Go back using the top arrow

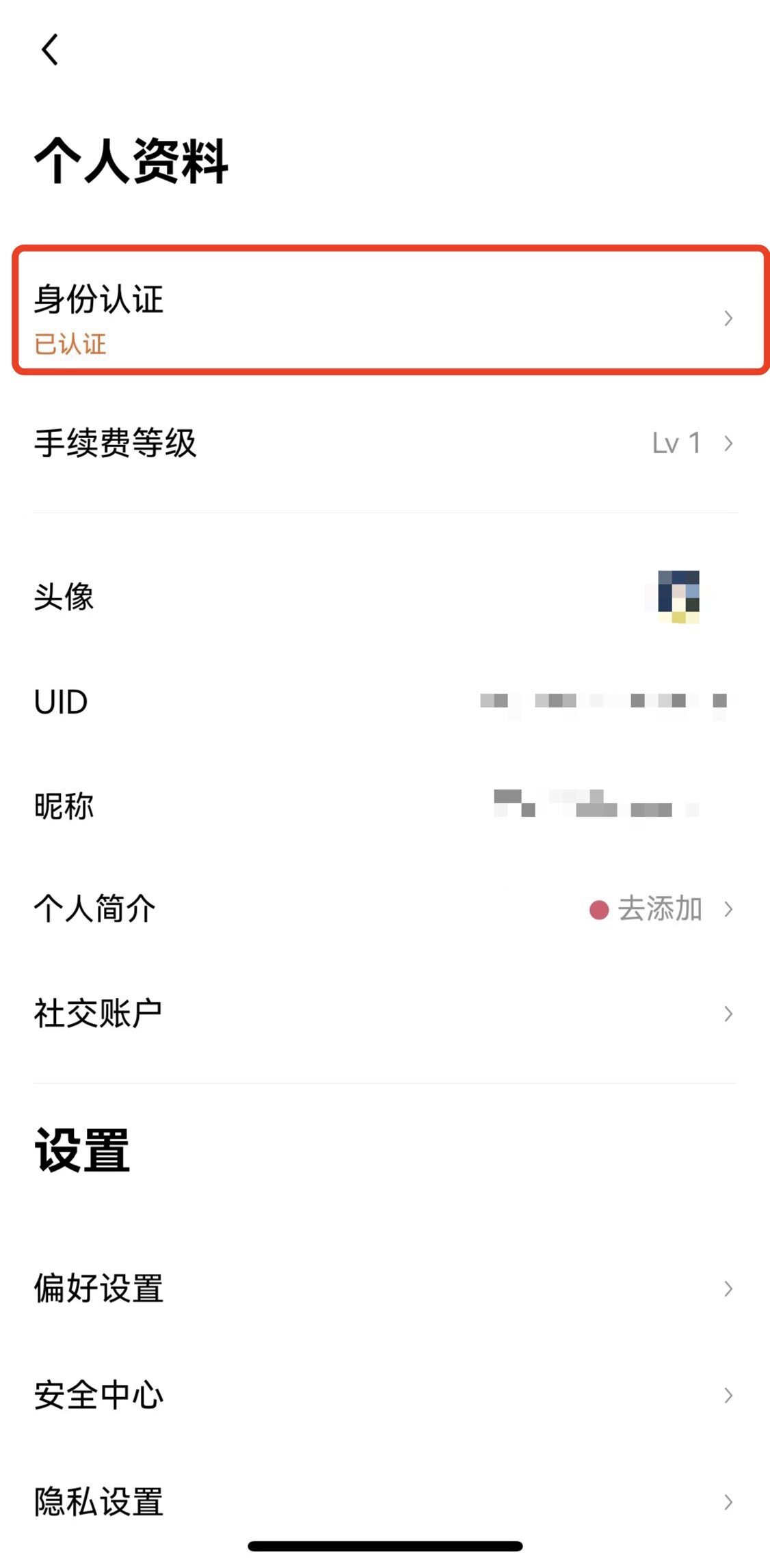click(x=50, y=50)
